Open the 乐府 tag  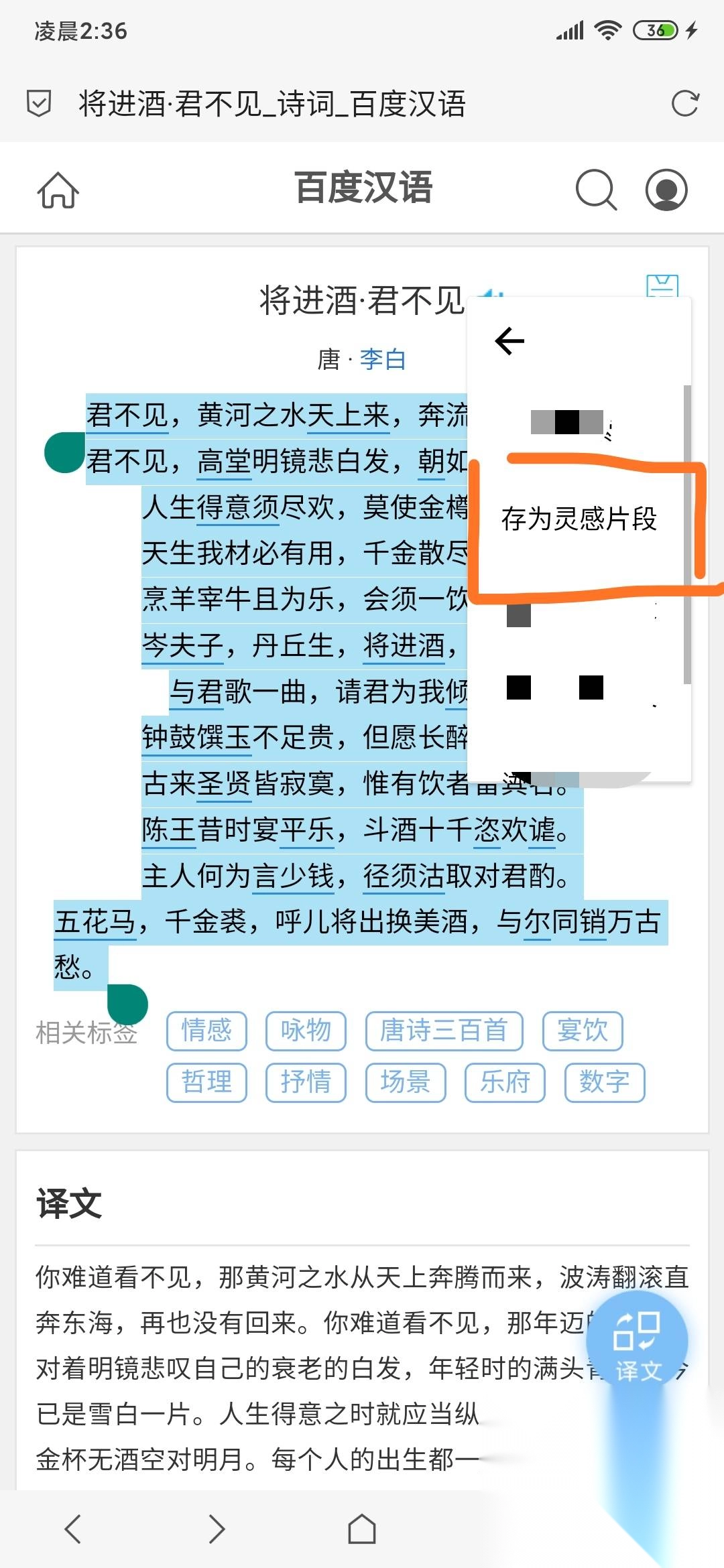point(505,1082)
